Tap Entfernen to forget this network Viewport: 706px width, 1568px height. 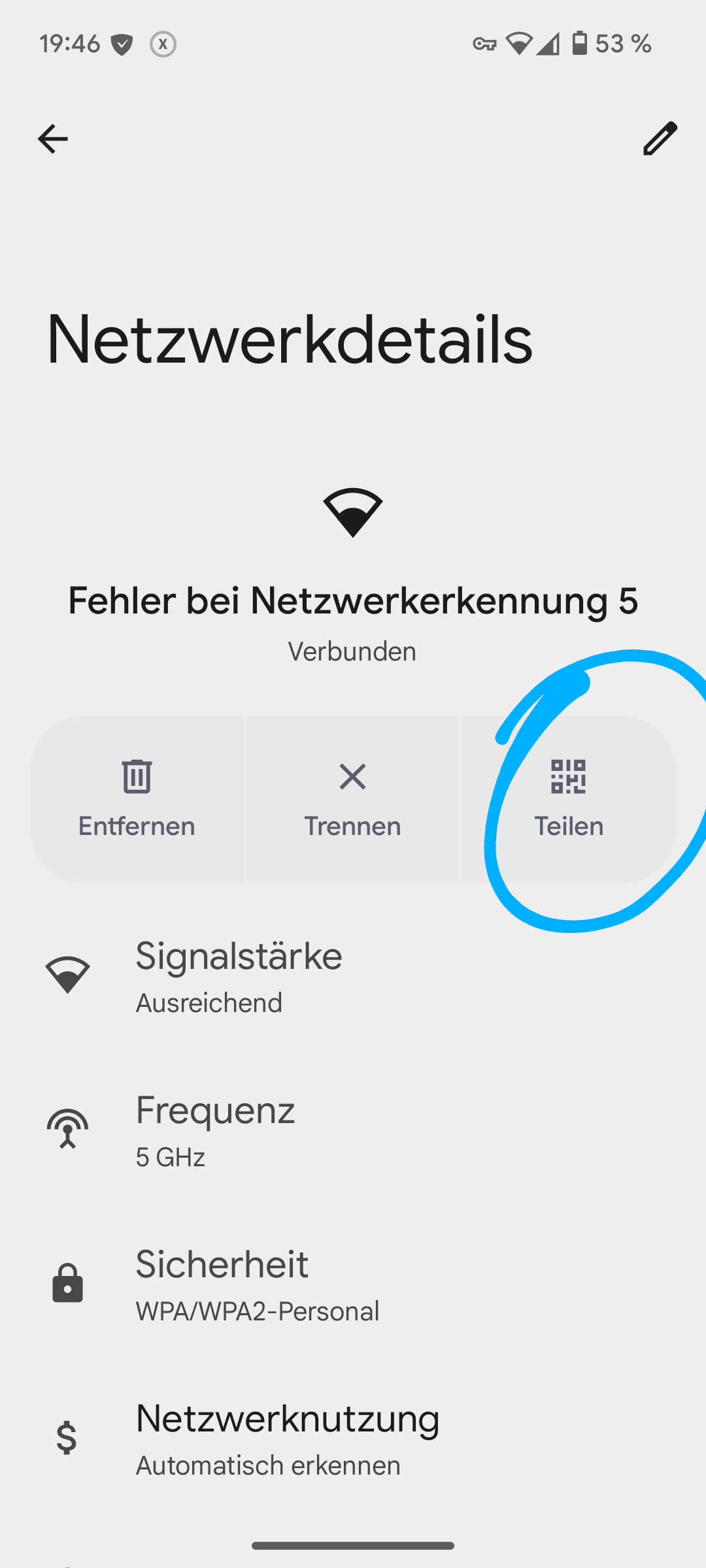(137, 800)
